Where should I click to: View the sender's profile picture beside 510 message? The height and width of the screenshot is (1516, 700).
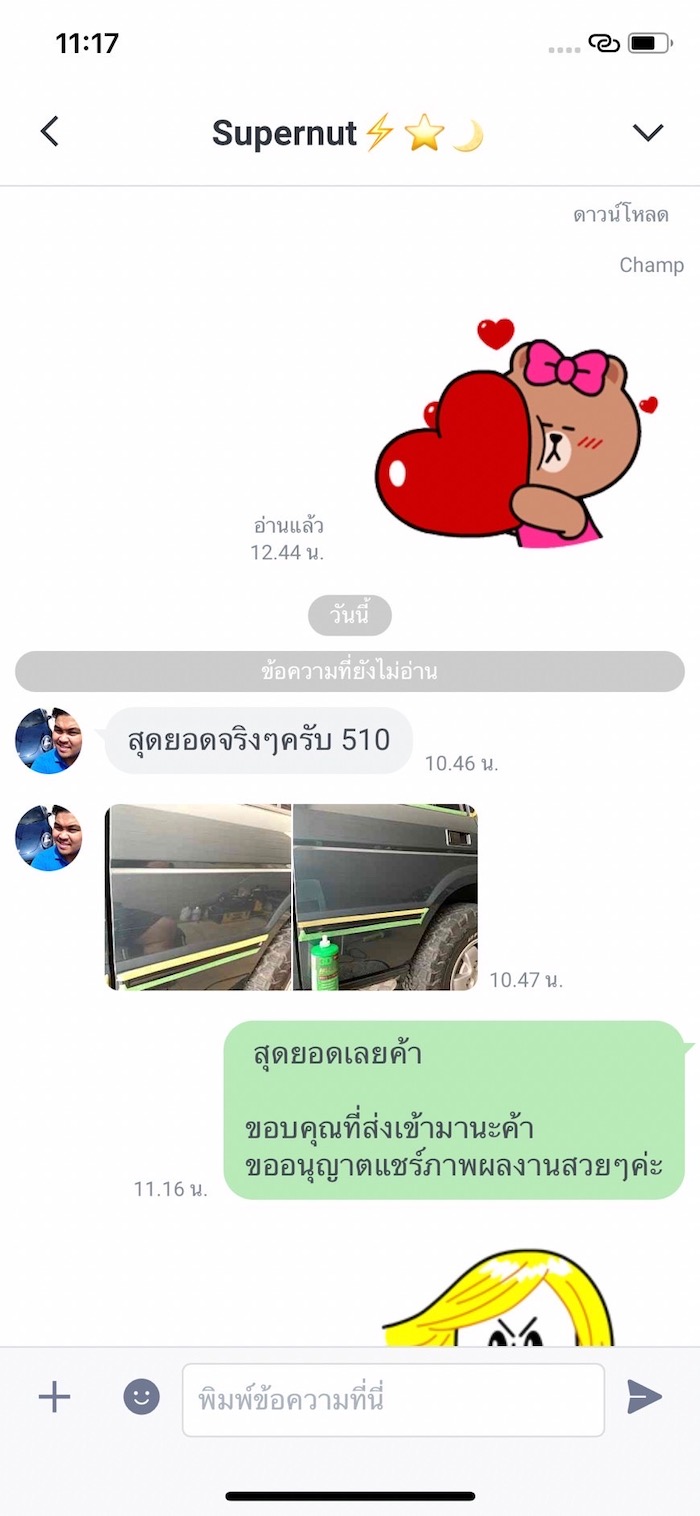click(x=48, y=741)
